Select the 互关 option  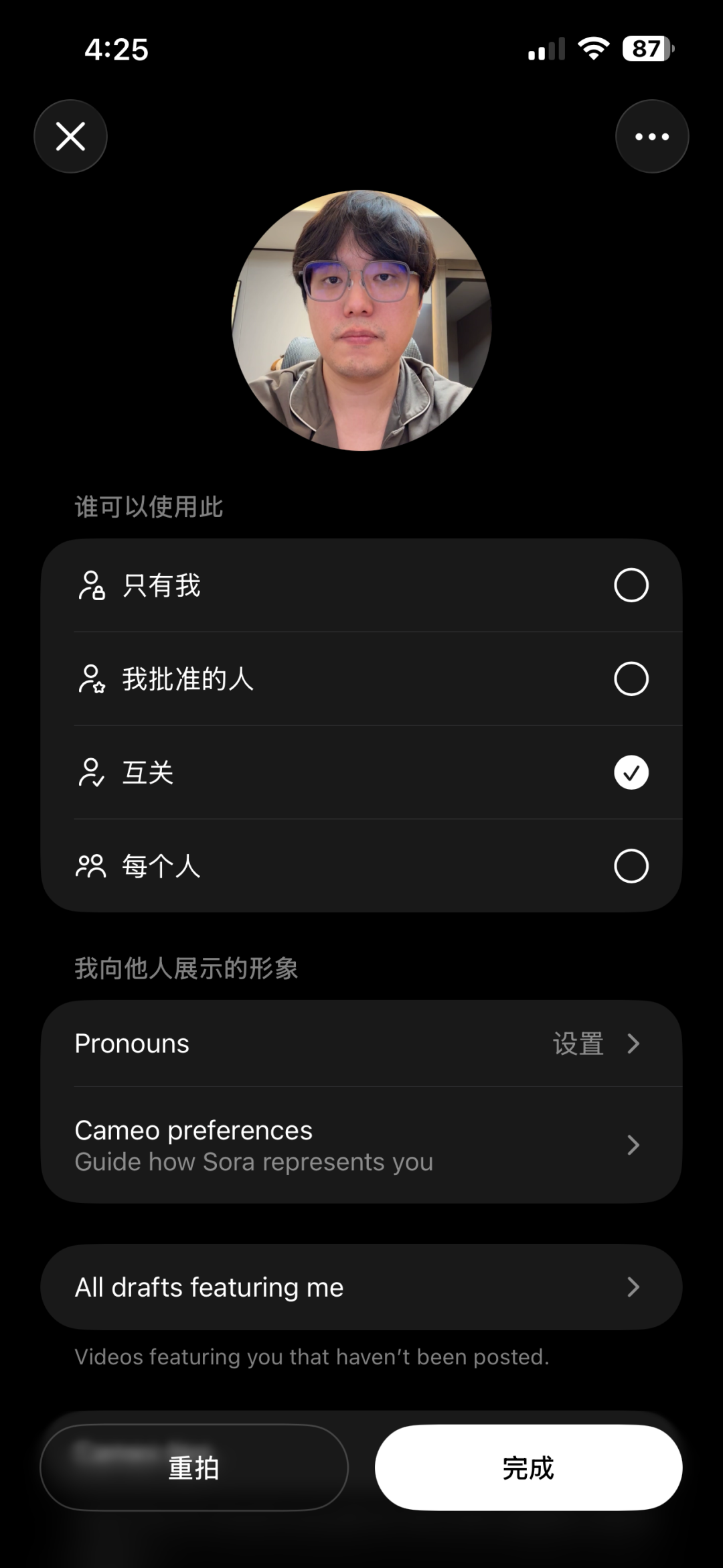pos(361,772)
